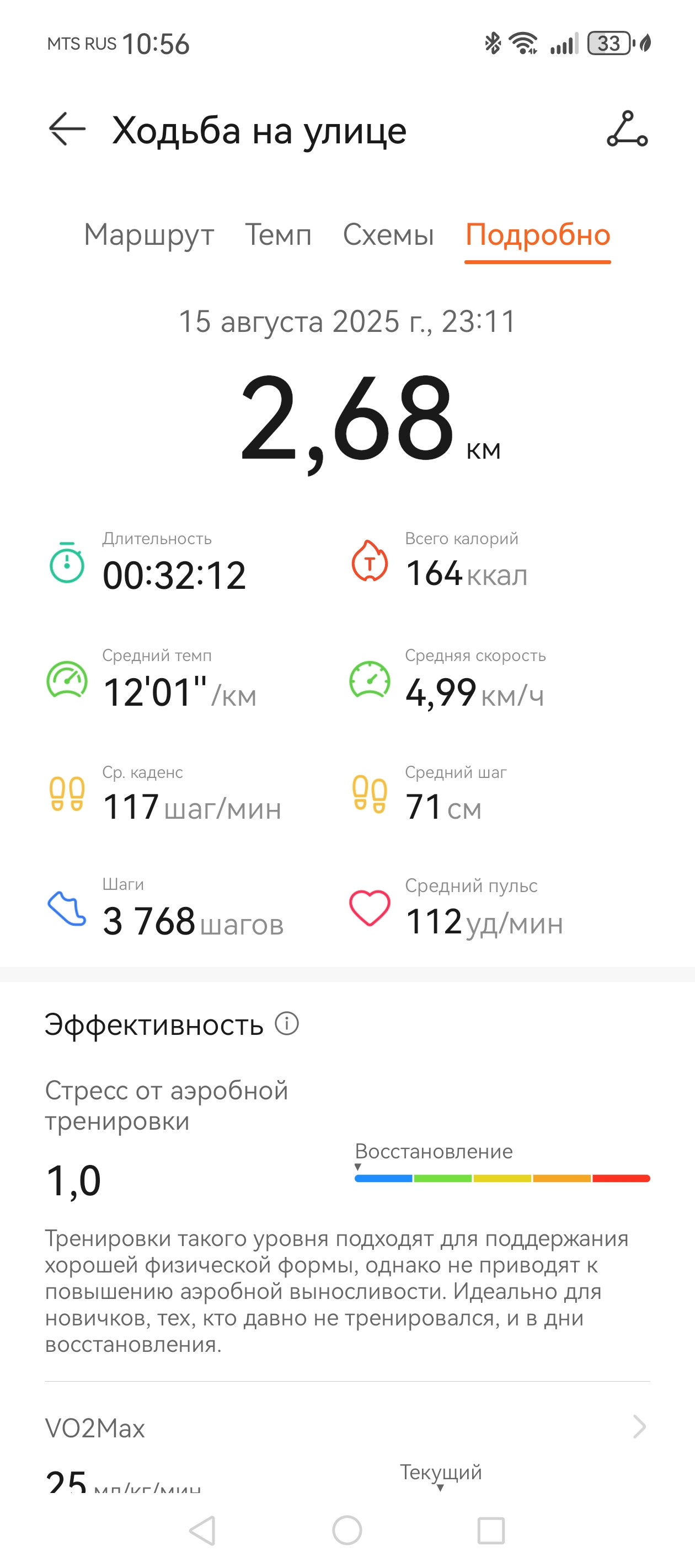Open the VO2Max details row
The image size is (695, 1568).
pos(347,1427)
